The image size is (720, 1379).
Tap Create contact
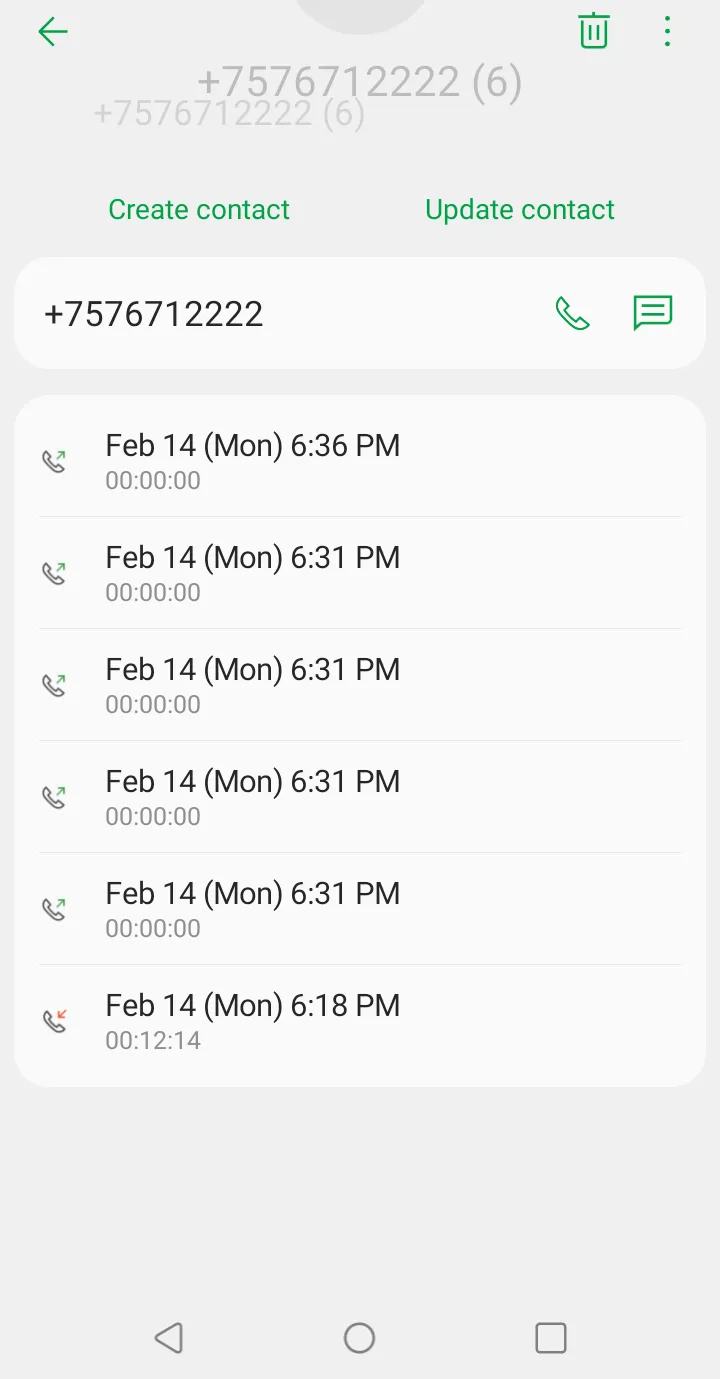point(199,209)
